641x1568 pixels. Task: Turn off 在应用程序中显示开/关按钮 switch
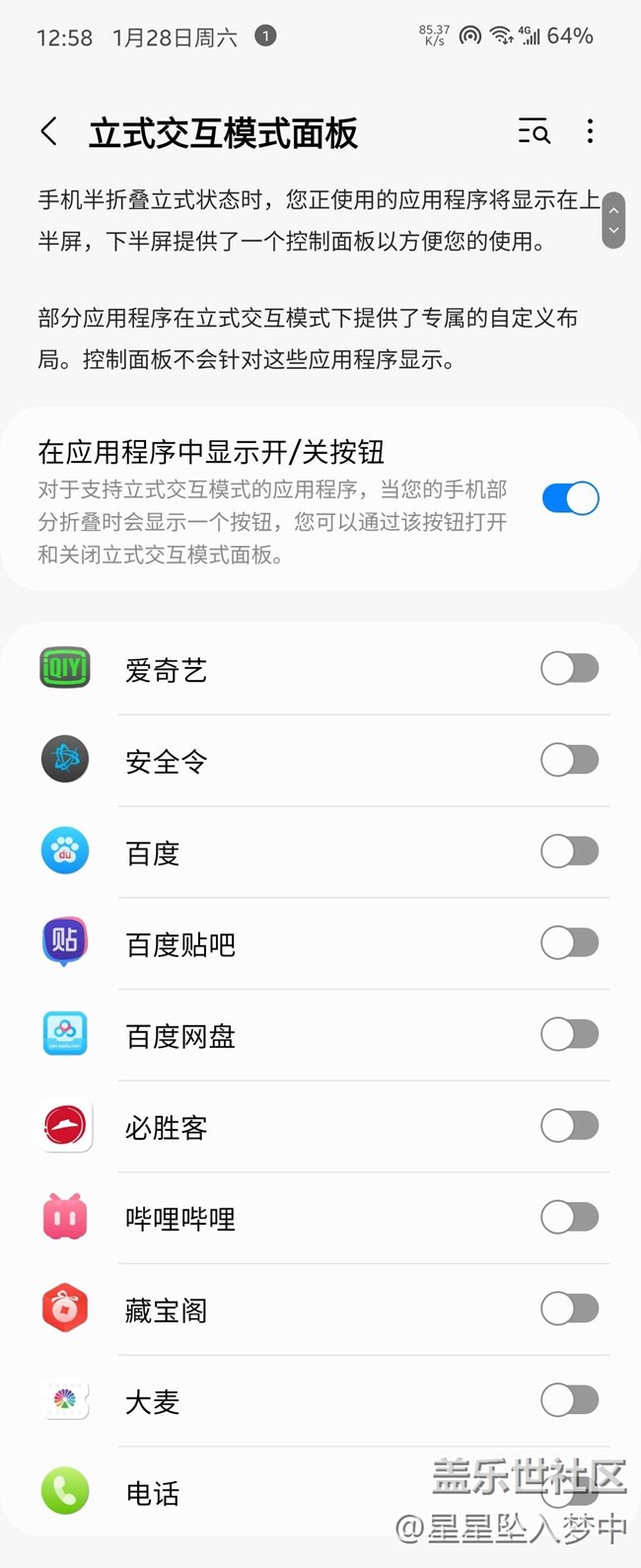pos(570,498)
